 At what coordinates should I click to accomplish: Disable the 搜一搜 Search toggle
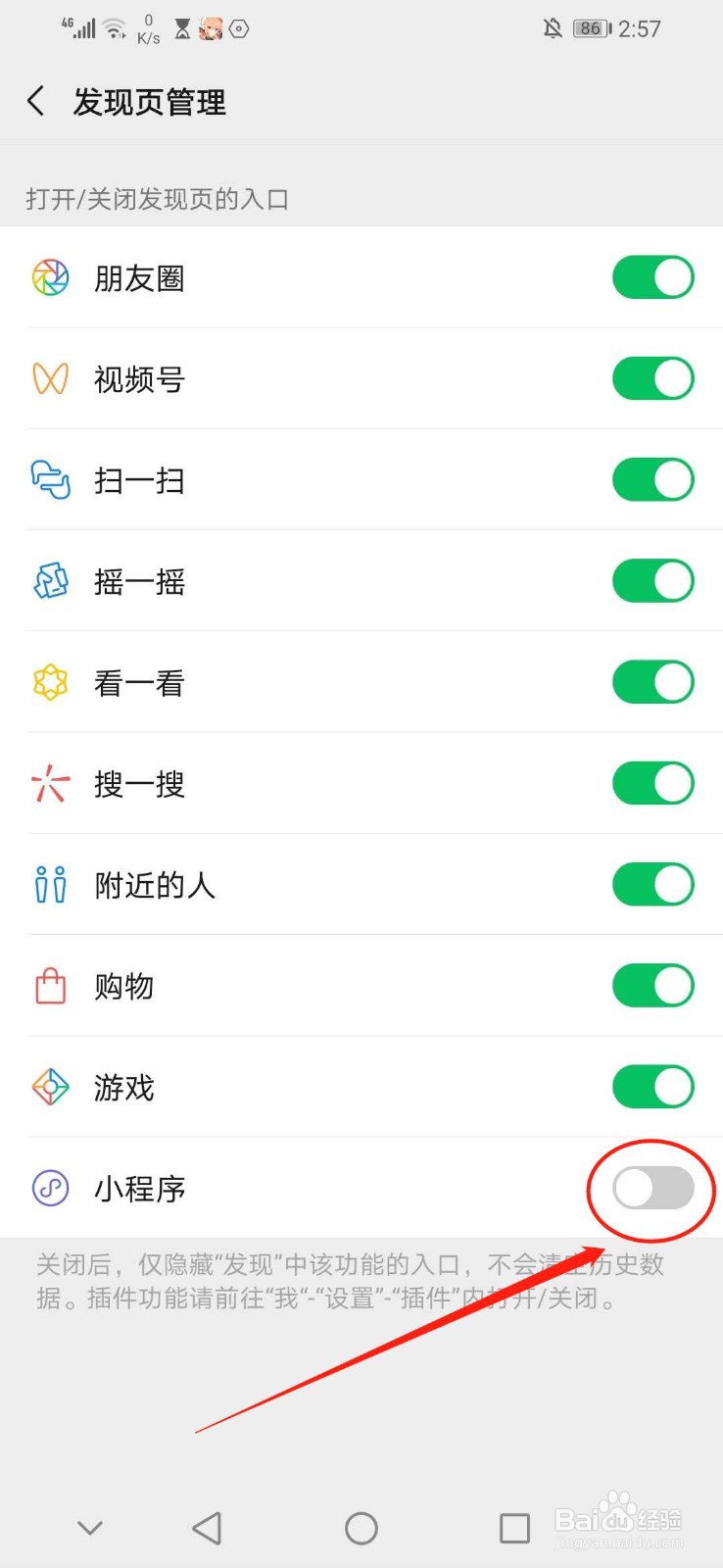click(x=652, y=783)
